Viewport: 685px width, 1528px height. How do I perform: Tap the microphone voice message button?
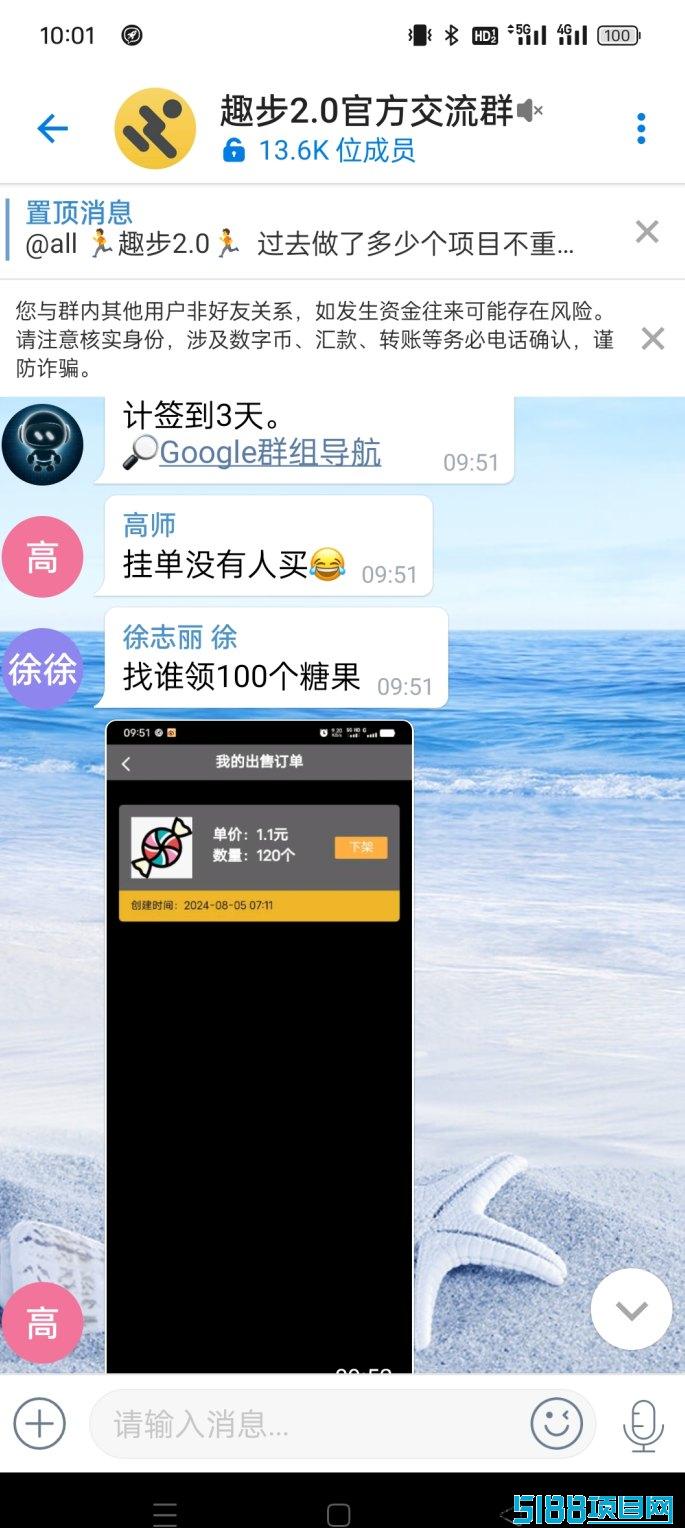pyautogui.click(x=643, y=1425)
